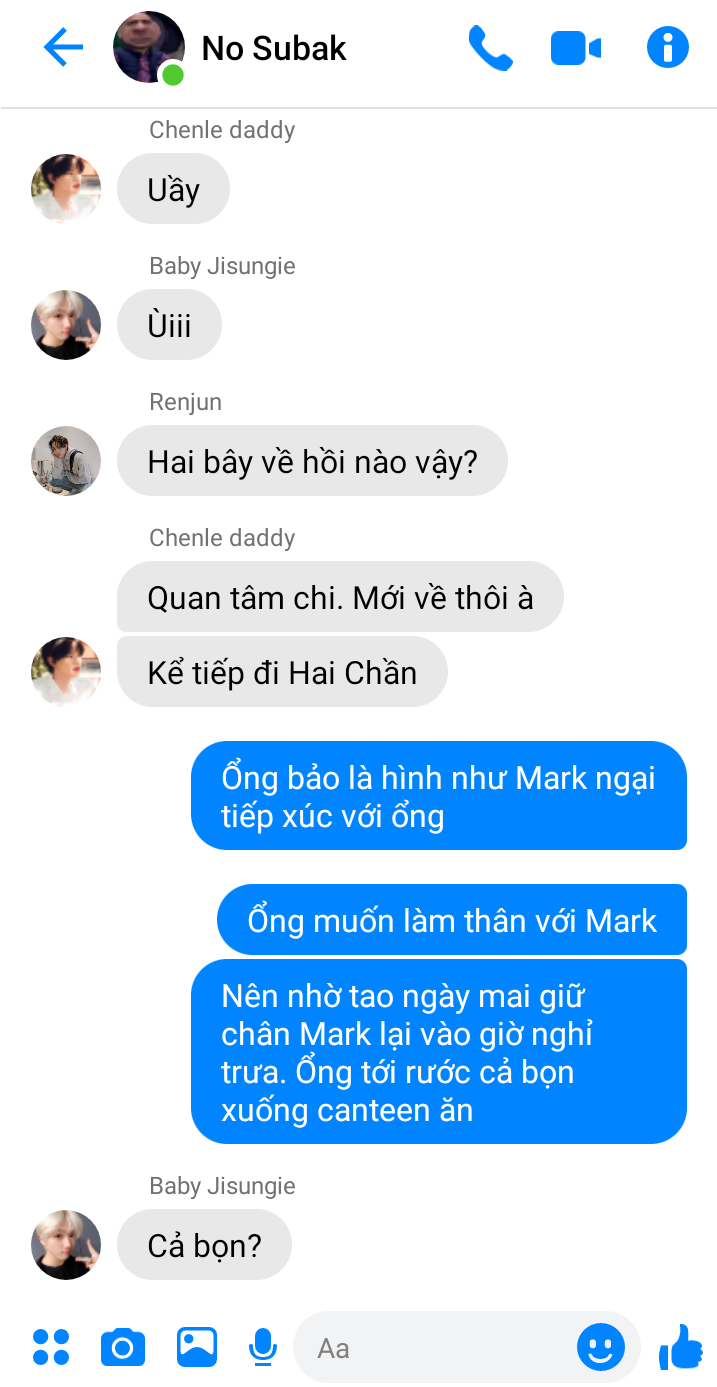Screen dimensions: 717x1387
Task: Tap Renjun's profile picture
Action: pyautogui.click(x=66, y=461)
